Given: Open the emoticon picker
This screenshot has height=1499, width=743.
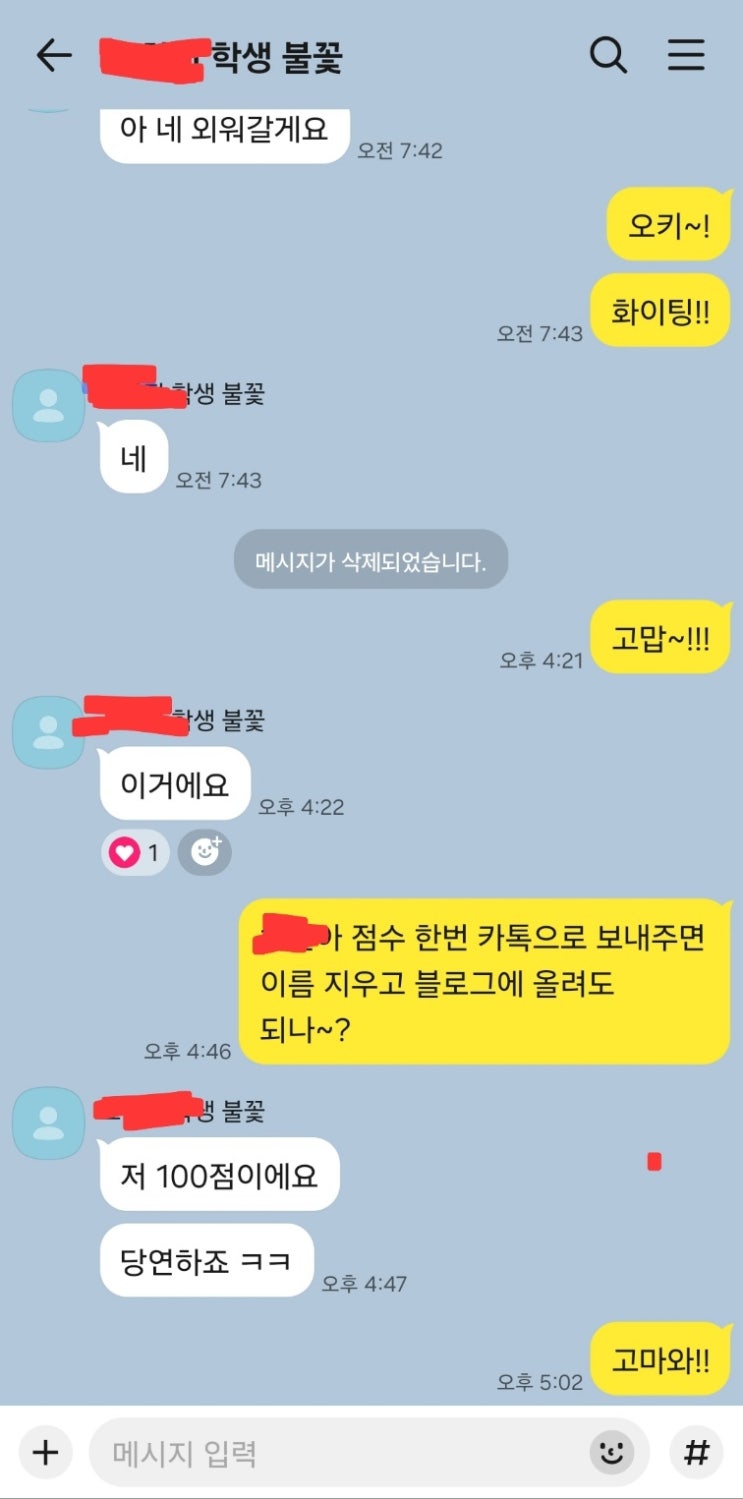Looking at the screenshot, I should tap(611, 1452).
